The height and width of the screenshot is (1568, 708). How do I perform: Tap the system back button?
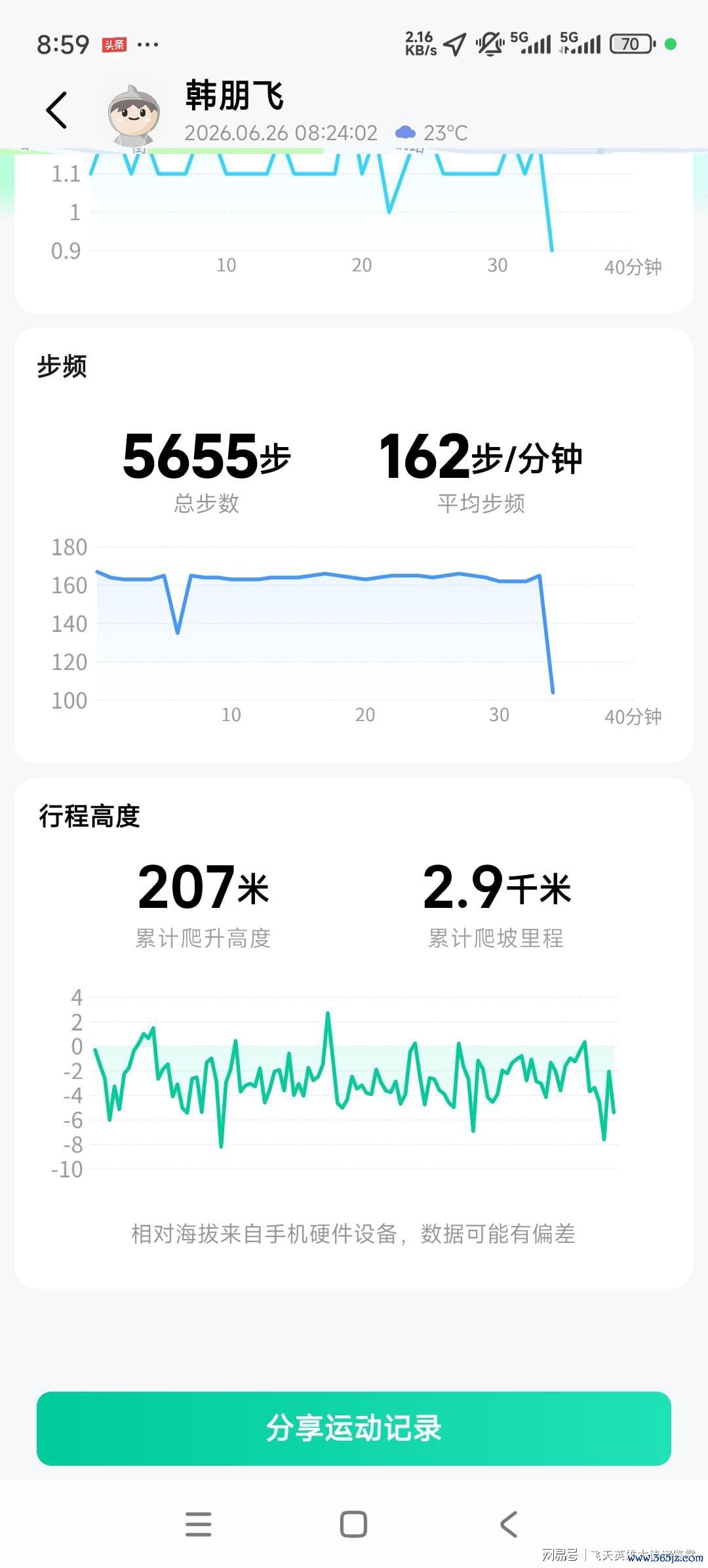[509, 1524]
